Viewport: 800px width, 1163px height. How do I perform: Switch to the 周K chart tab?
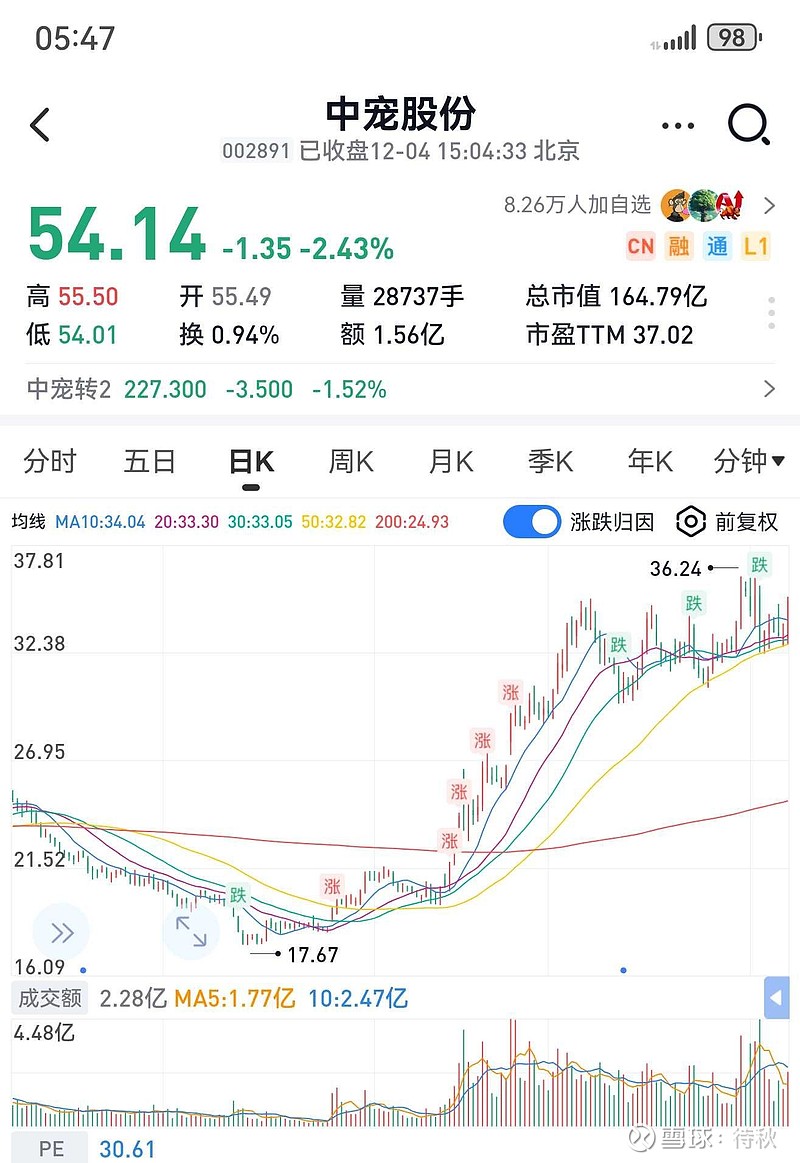(351, 461)
